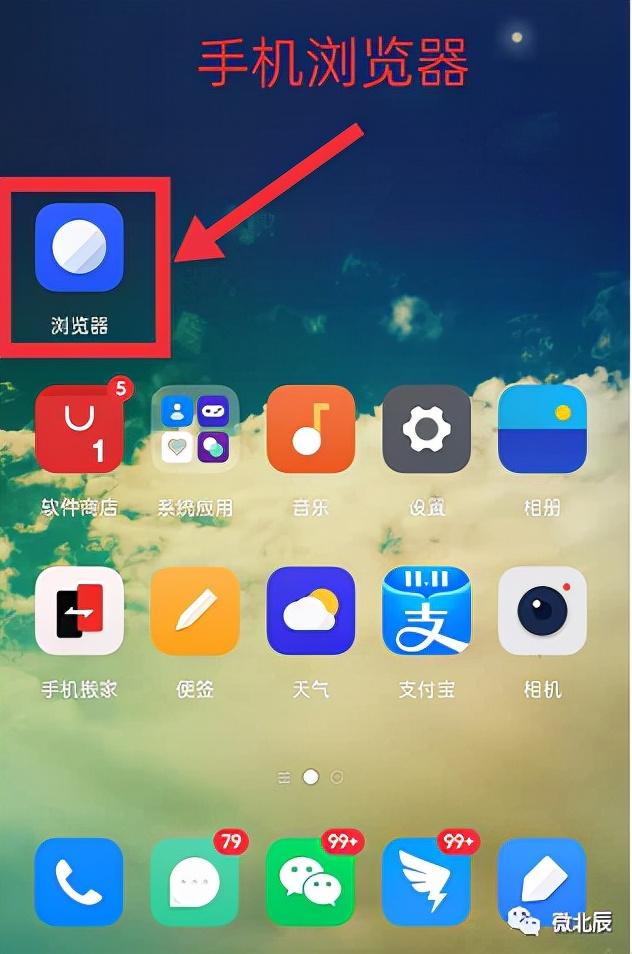Open the 音乐 music app
632x954 pixels.
tap(311, 429)
